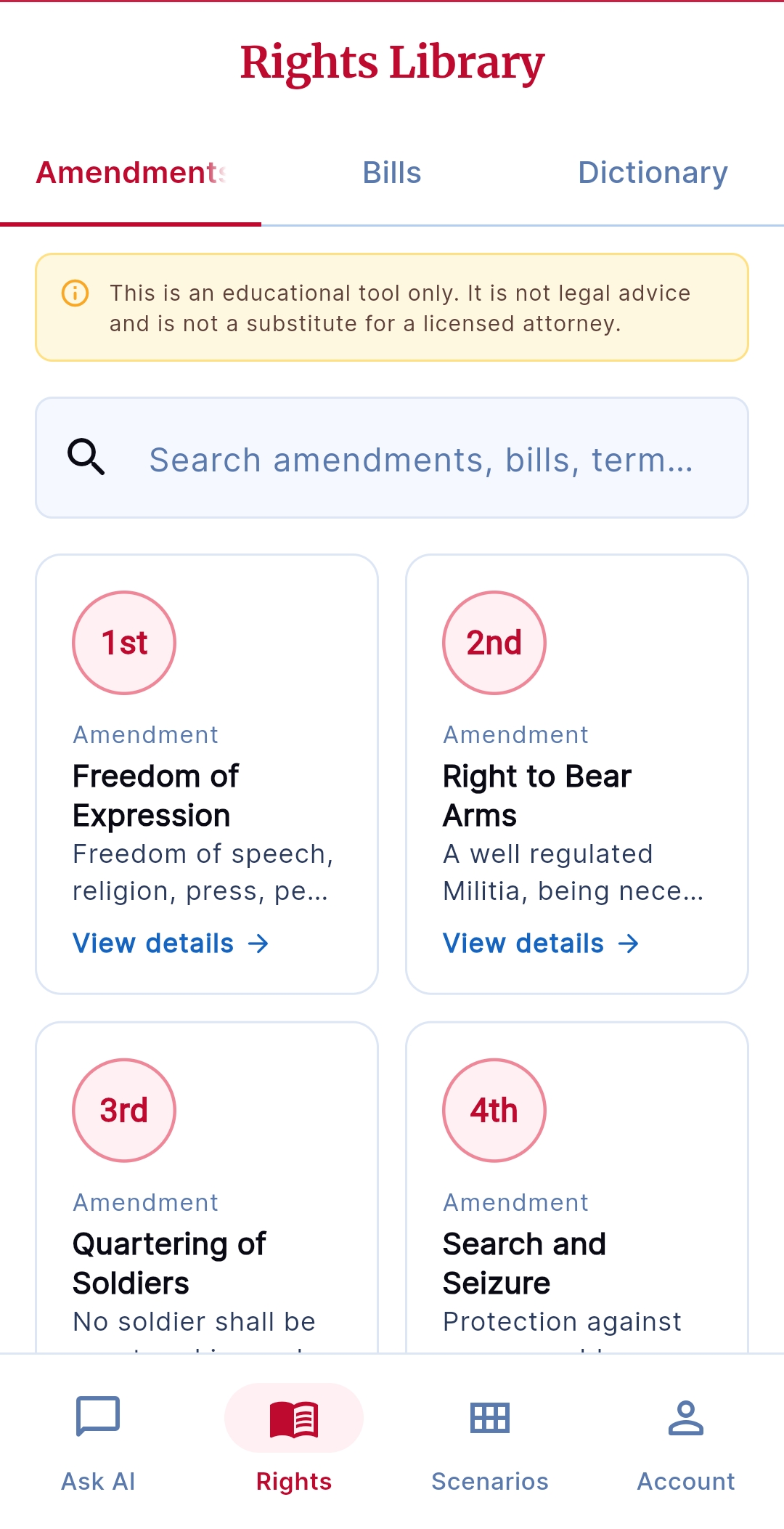Select the 2nd Amendment badge
Viewport: 784px width, 1529px height.
click(x=494, y=642)
